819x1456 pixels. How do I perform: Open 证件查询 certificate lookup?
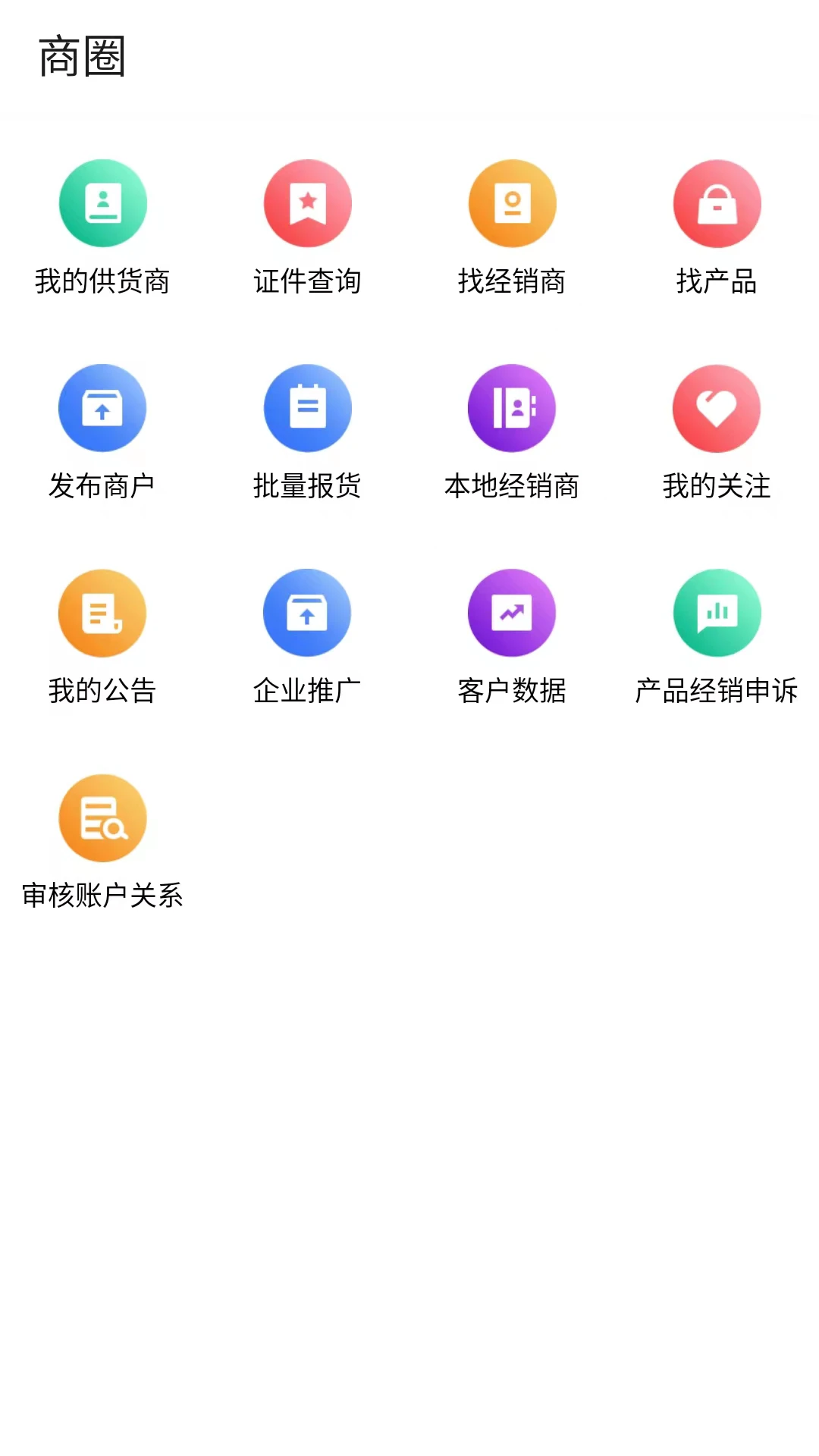pyautogui.click(x=307, y=203)
